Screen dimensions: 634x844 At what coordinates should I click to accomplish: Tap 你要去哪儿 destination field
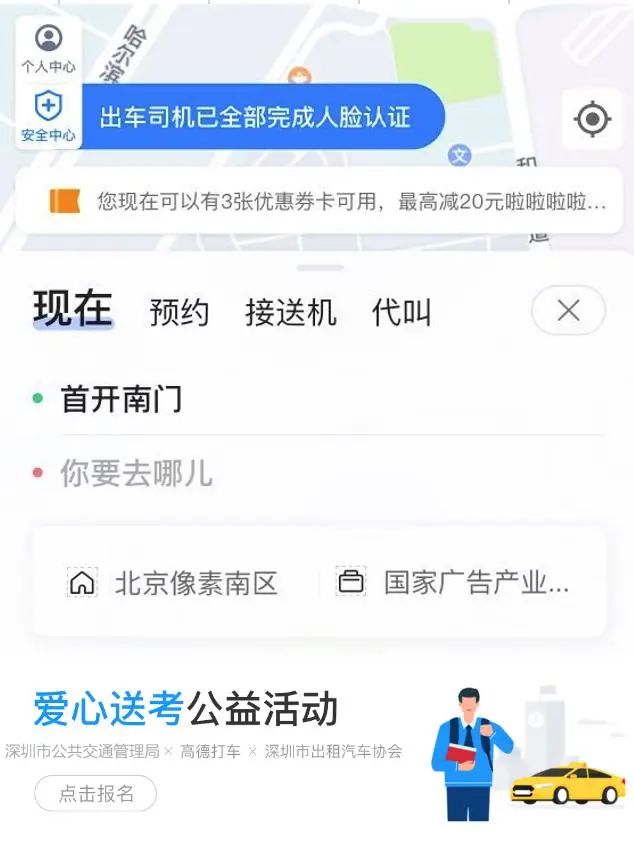[x=136, y=472]
